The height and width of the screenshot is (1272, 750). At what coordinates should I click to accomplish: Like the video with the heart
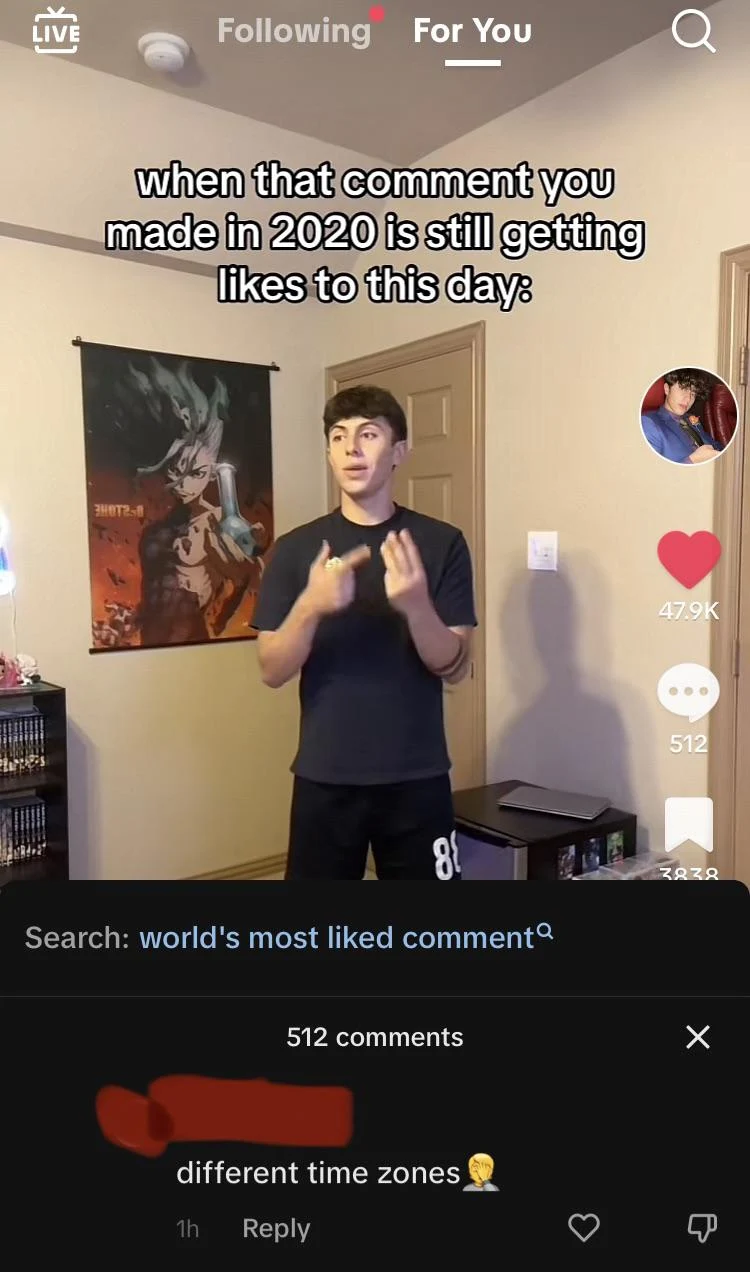pyautogui.click(x=688, y=559)
